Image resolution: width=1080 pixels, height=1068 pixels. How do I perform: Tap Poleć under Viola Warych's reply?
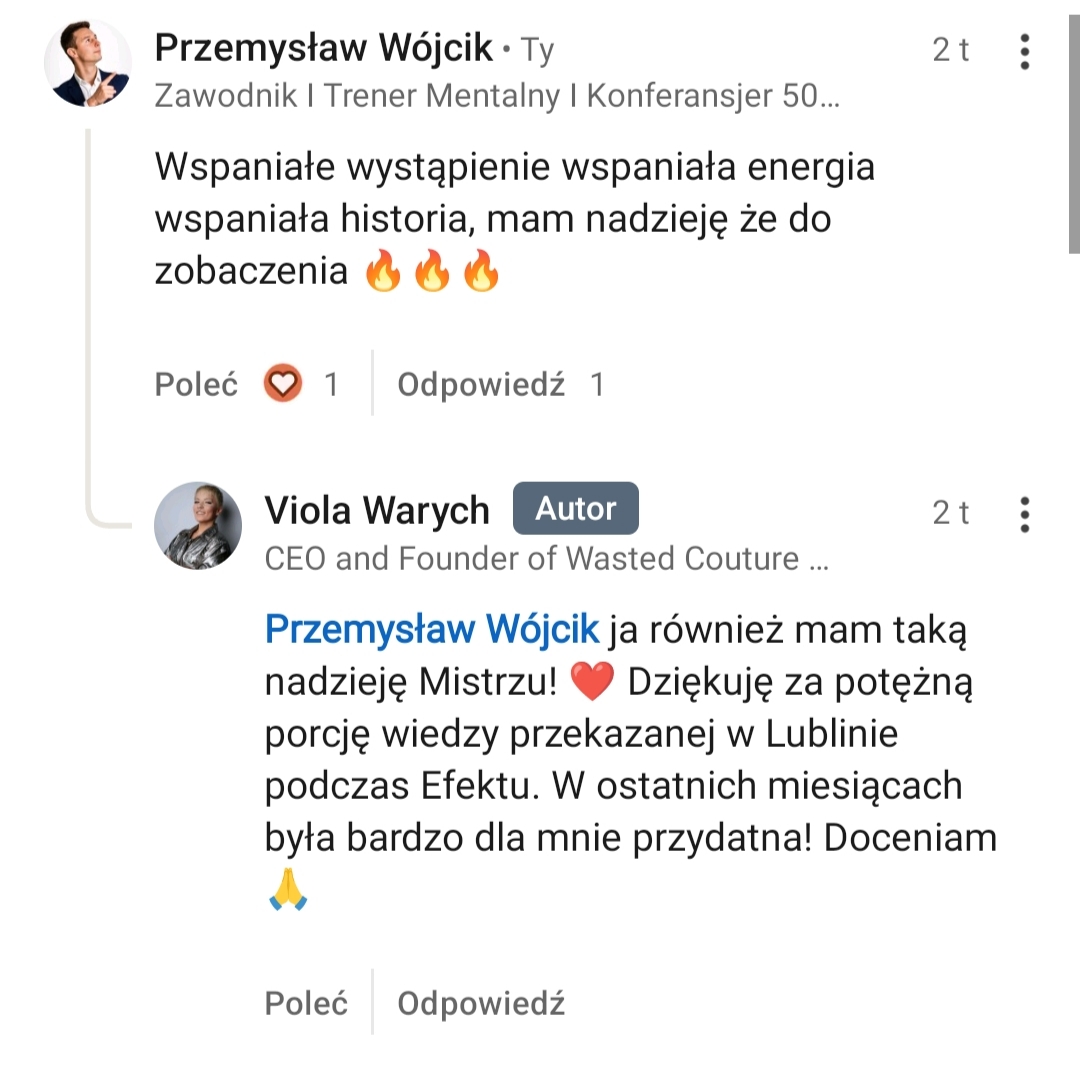pos(306,1003)
